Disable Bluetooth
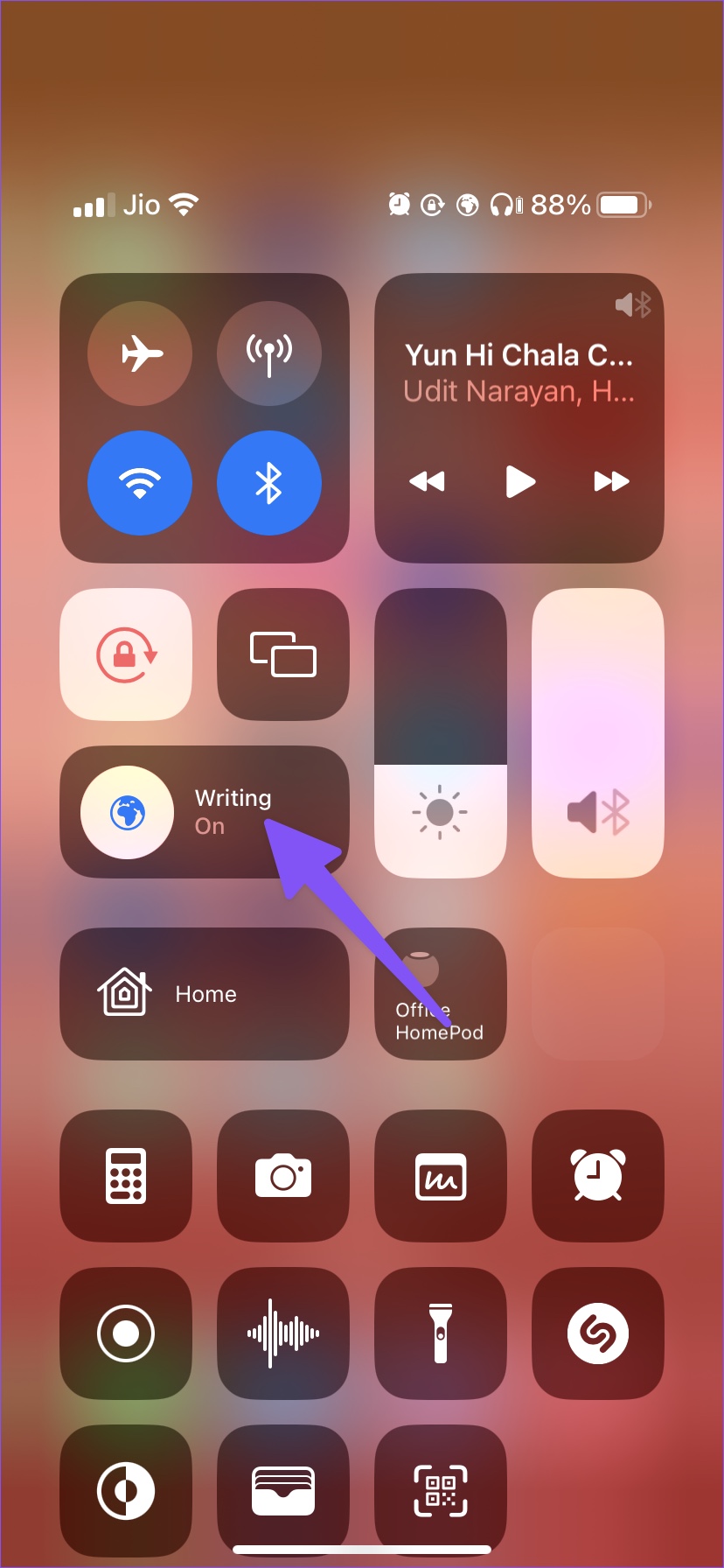 coord(268,483)
